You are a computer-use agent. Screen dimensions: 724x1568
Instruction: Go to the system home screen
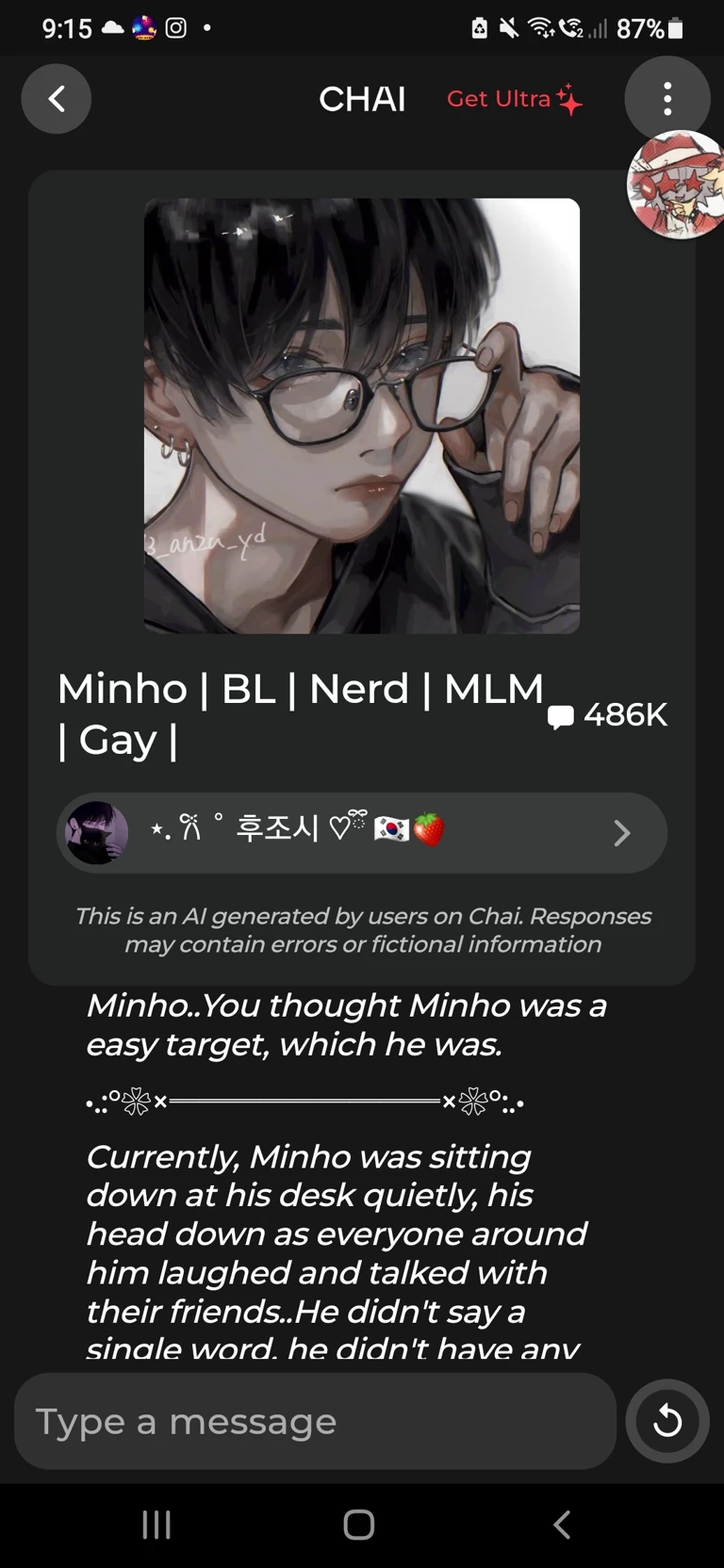coord(359,1525)
